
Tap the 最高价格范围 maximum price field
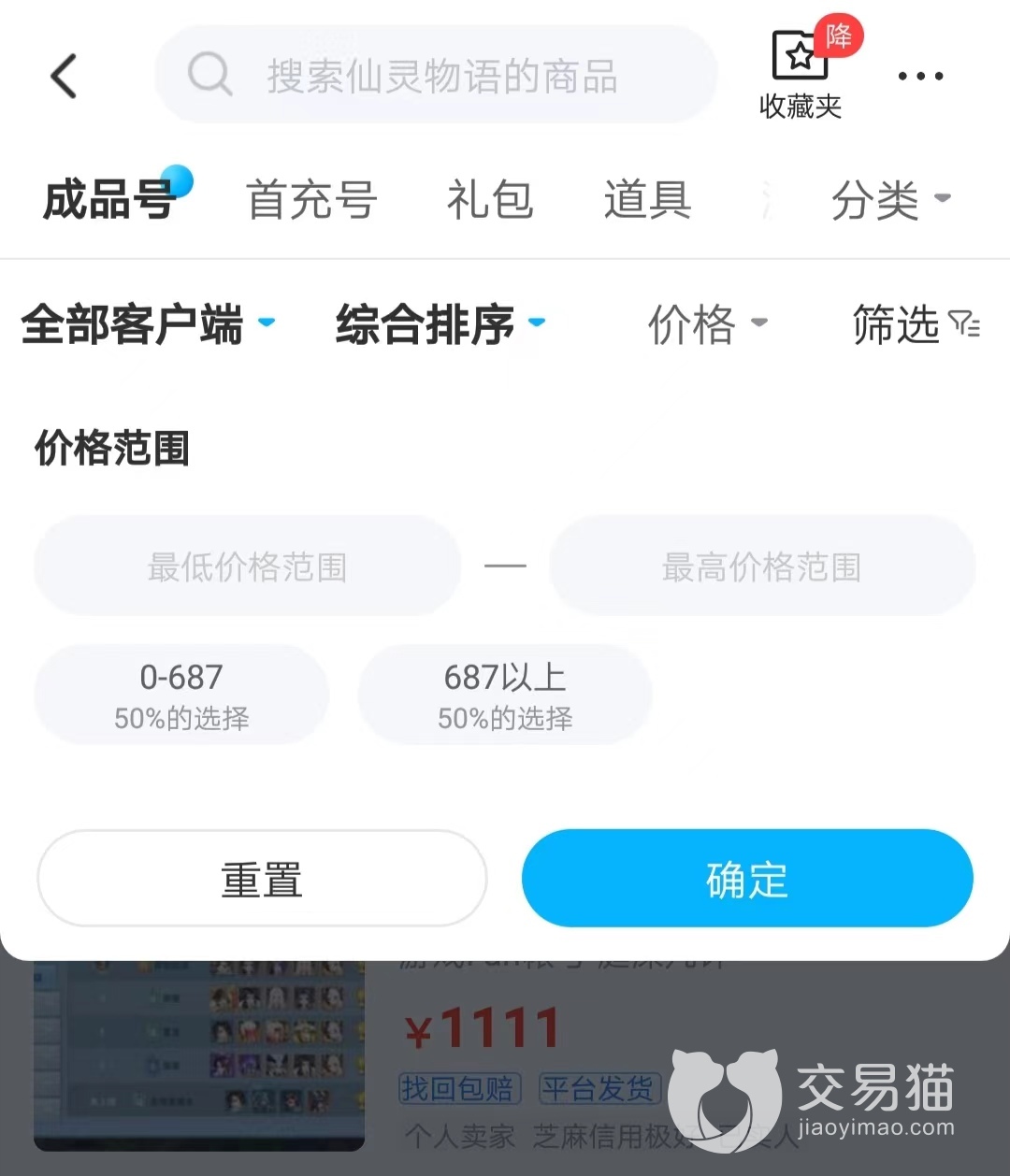(x=761, y=566)
